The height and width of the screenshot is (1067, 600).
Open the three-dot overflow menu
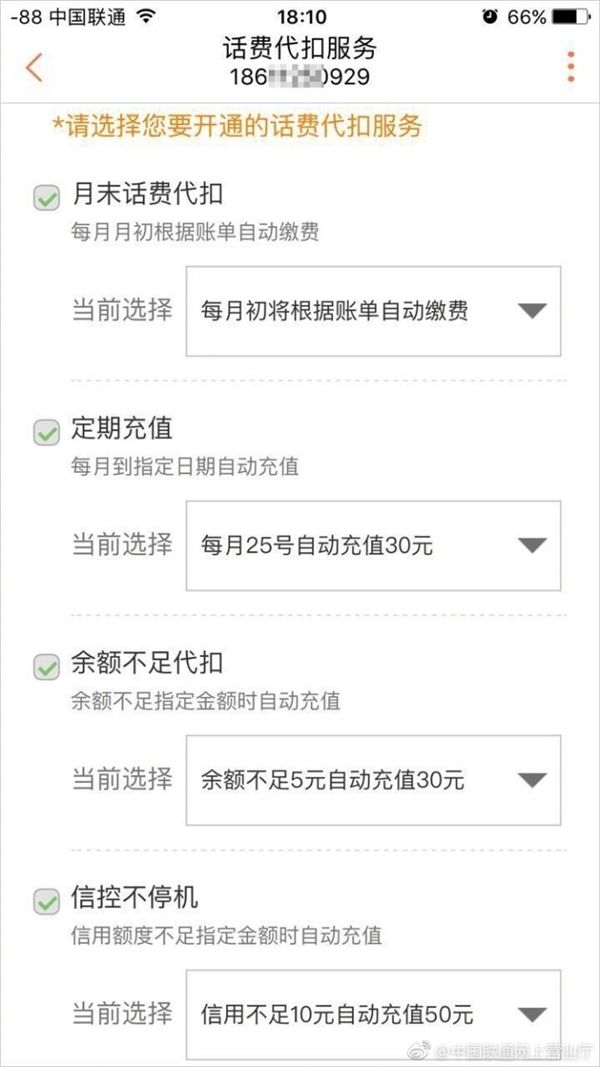pos(571,65)
